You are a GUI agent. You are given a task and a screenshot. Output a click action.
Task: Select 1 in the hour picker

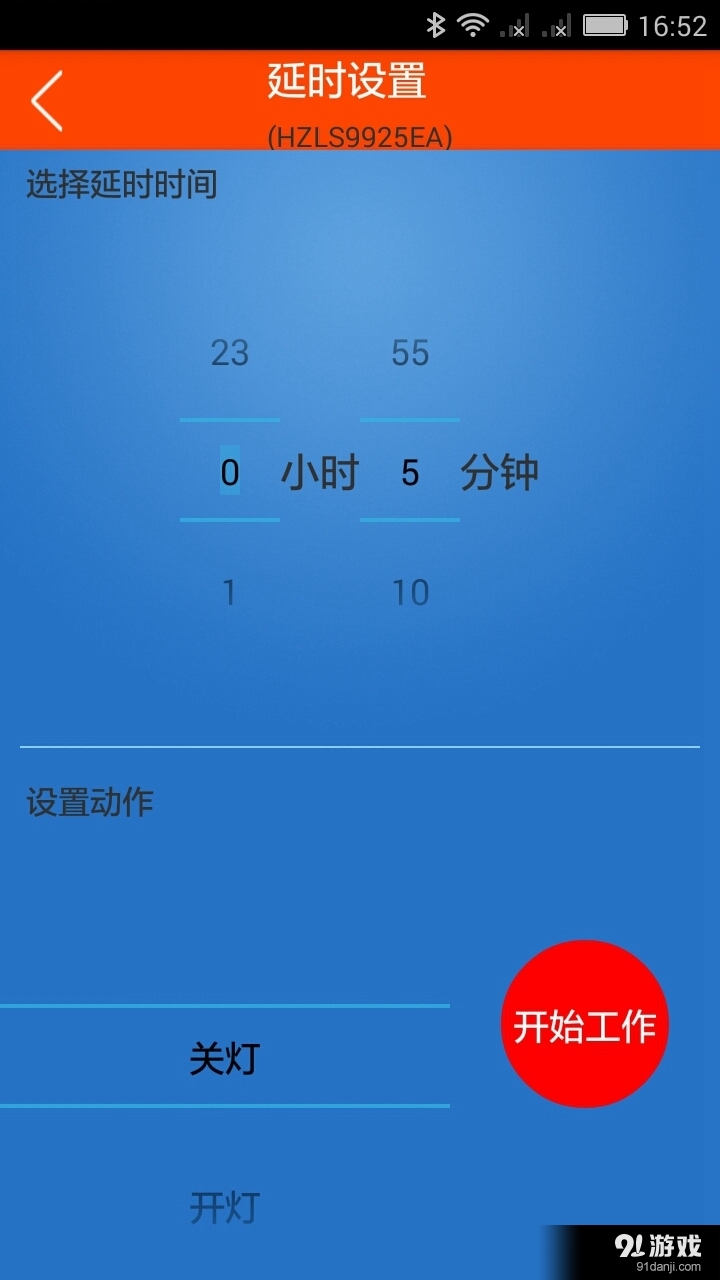[229, 591]
